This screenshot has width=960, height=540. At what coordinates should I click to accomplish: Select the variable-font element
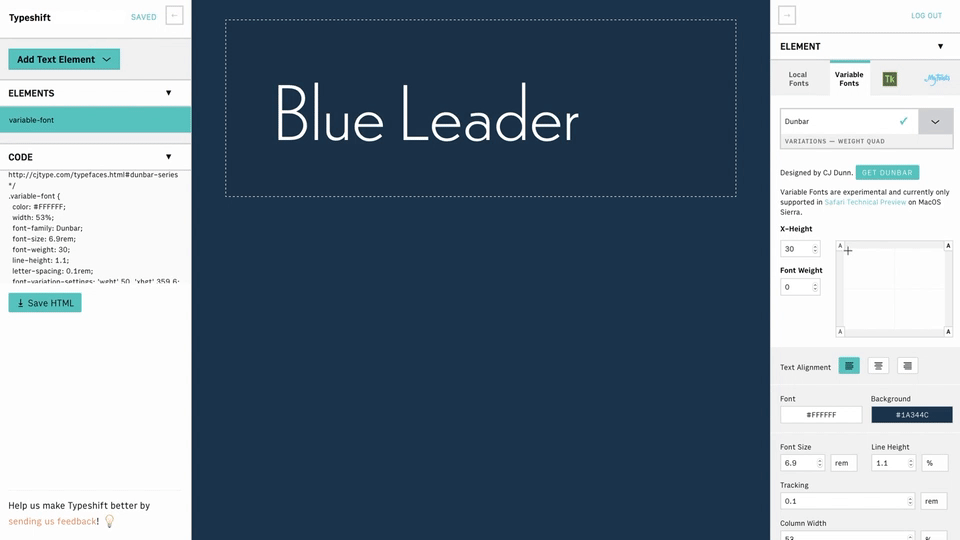click(x=95, y=120)
